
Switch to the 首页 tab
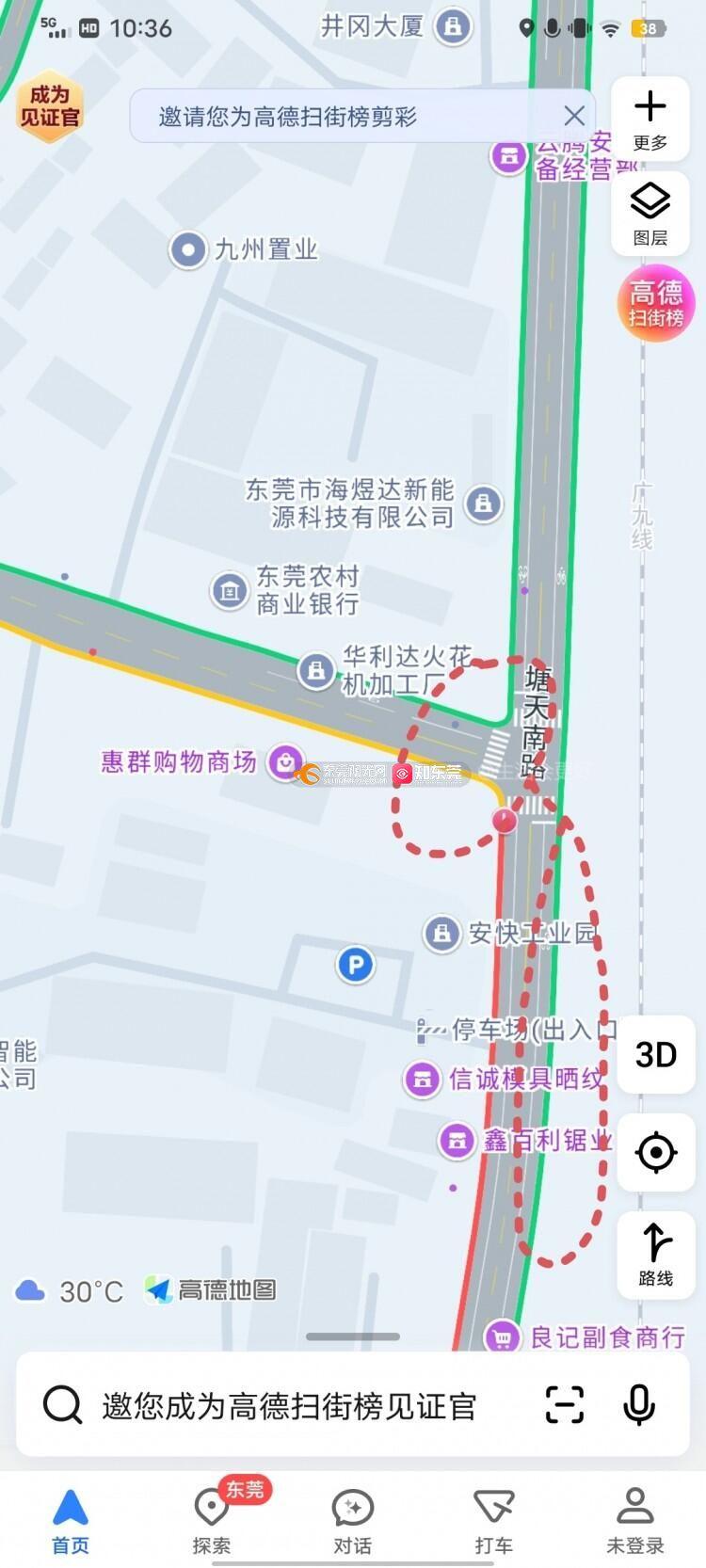tap(71, 1520)
